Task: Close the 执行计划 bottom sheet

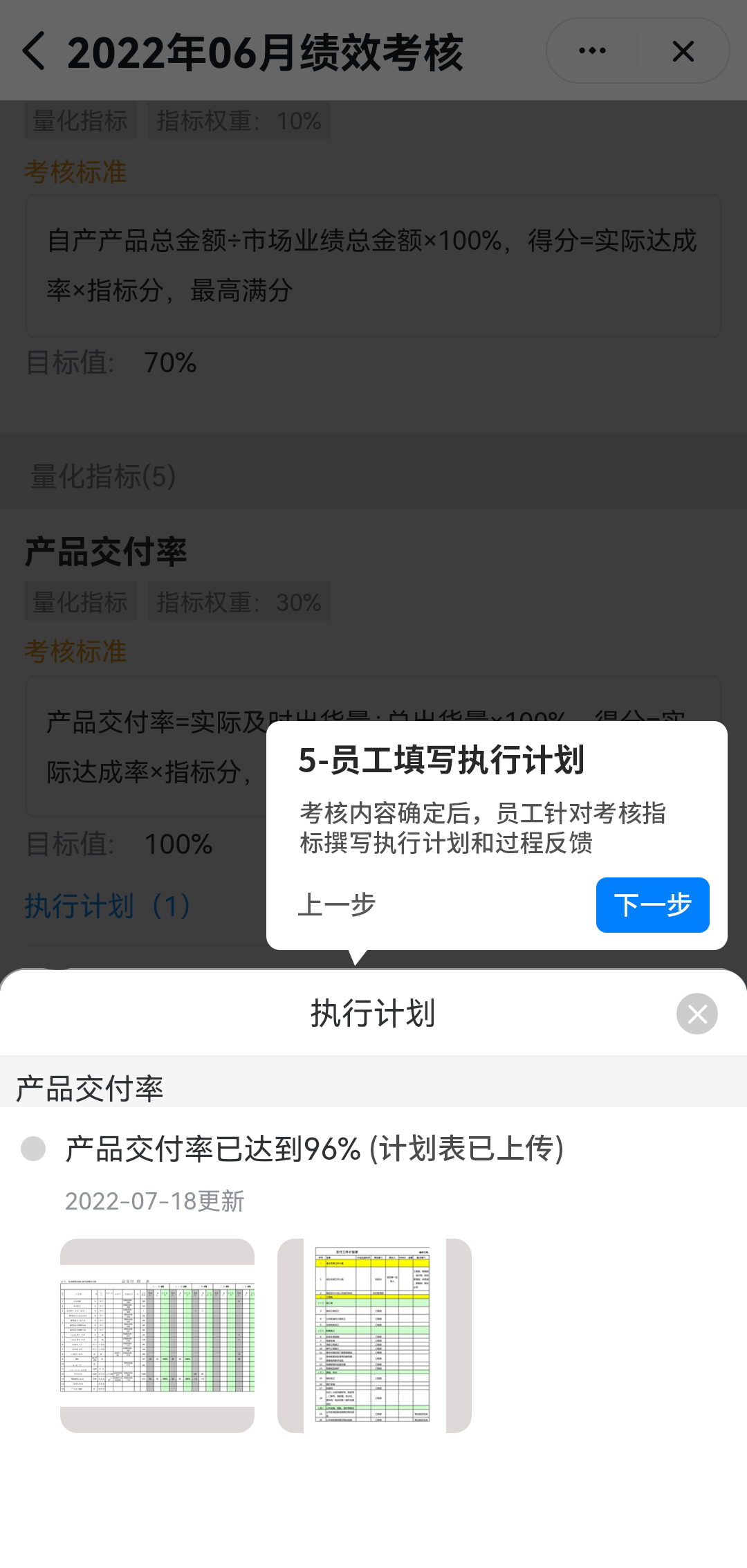Action: [697, 1014]
